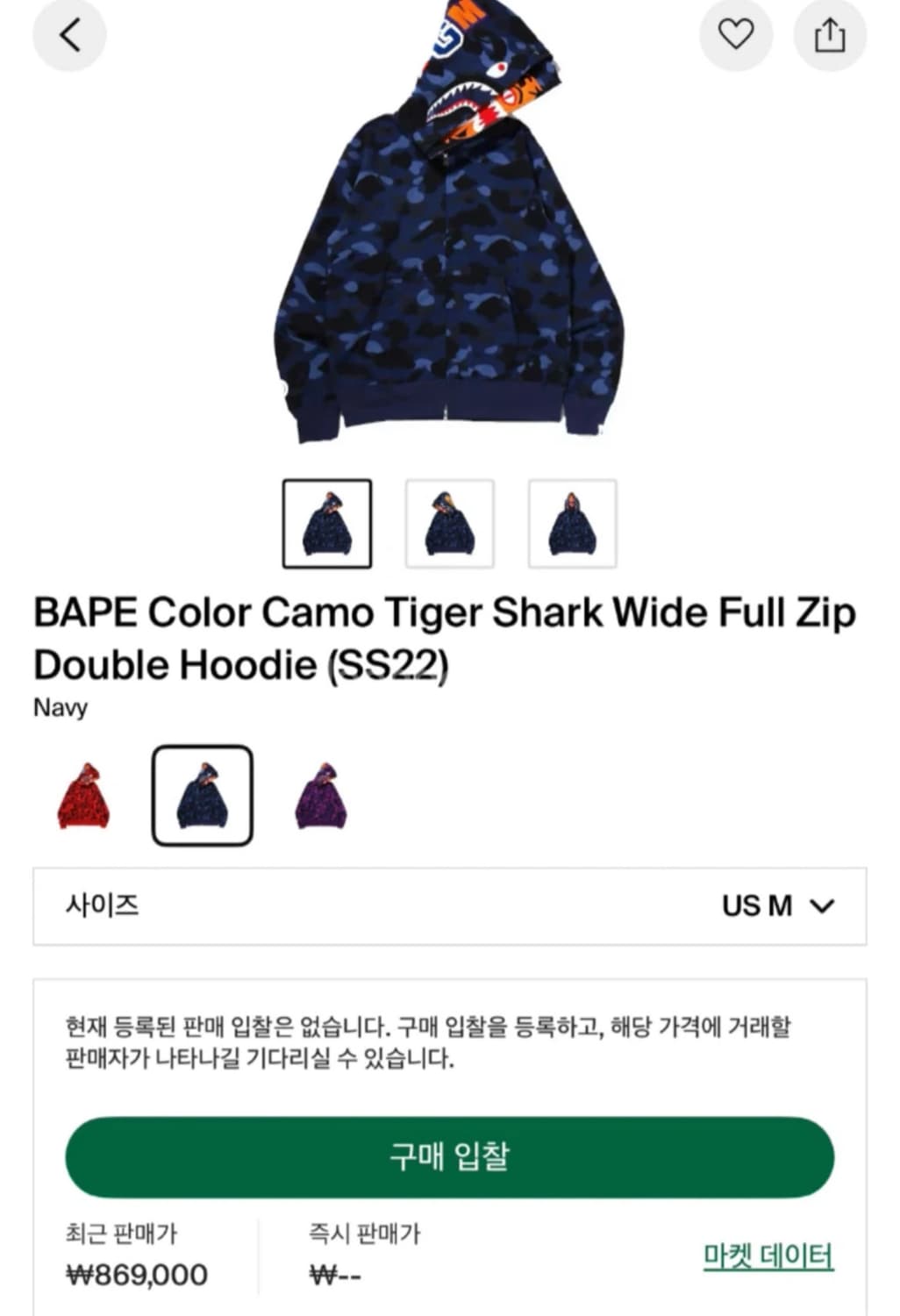Screen dimensions: 900x1316
Task: Open the third product thumbnail
Action: pos(571,521)
